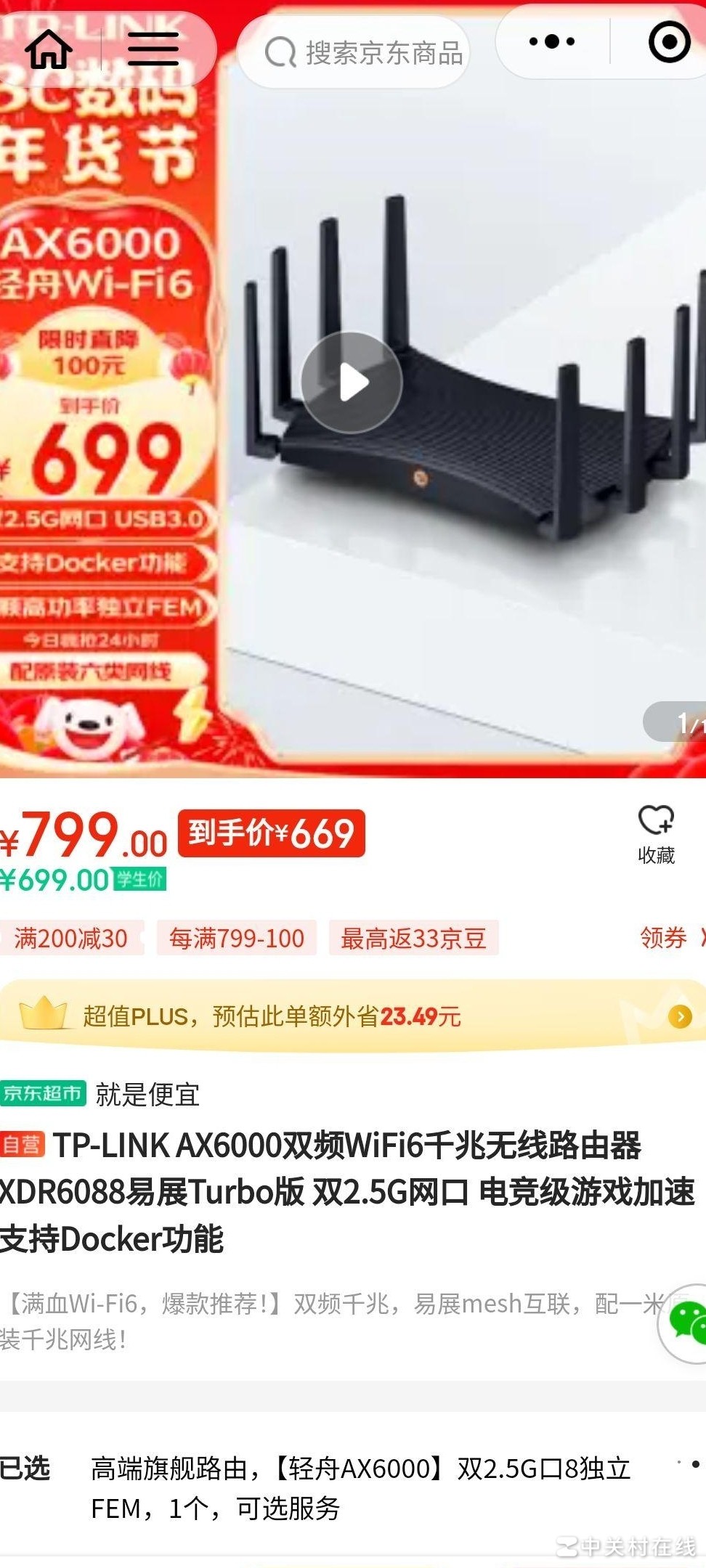The width and height of the screenshot is (706, 1568).
Task: Expand the 领券 coupon list
Action: 666,937
